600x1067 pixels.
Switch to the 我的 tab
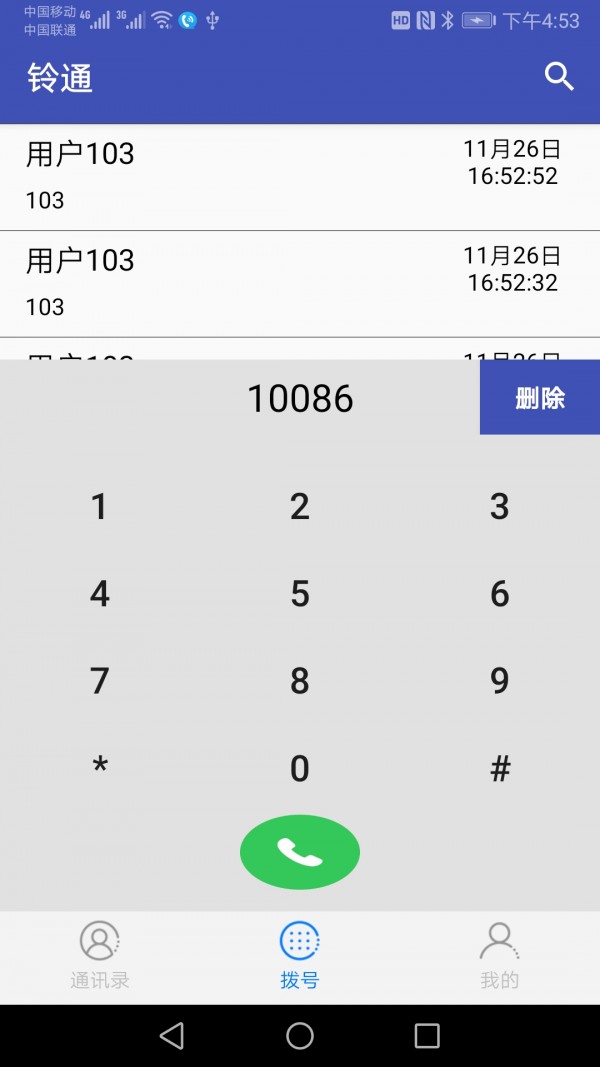[500, 957]
